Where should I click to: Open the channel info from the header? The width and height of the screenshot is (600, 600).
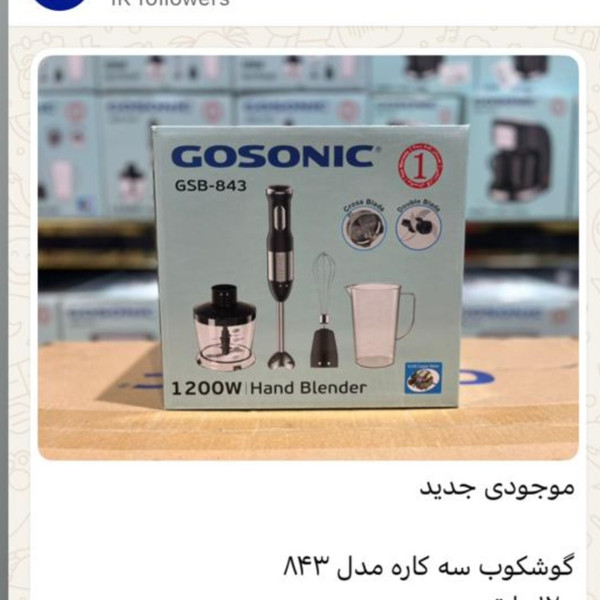coord(170,5)
